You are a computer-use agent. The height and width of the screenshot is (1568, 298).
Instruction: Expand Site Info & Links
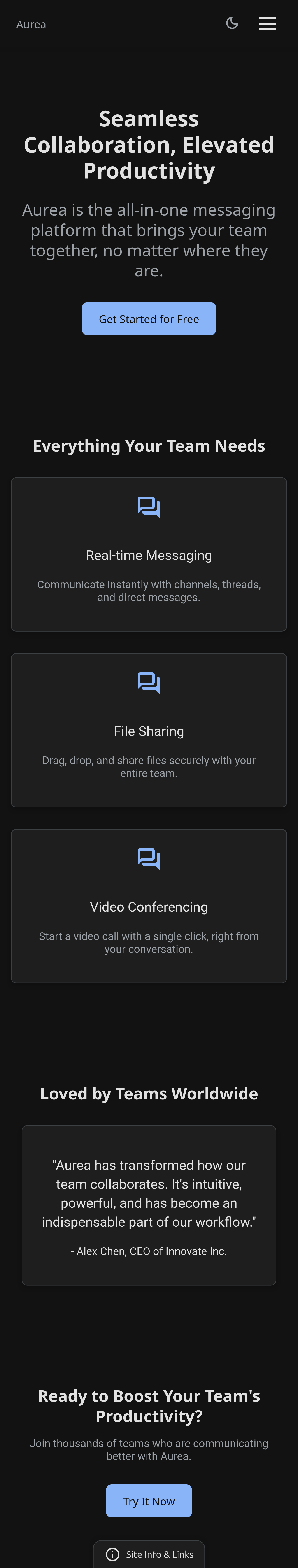tap(149, 1554)
